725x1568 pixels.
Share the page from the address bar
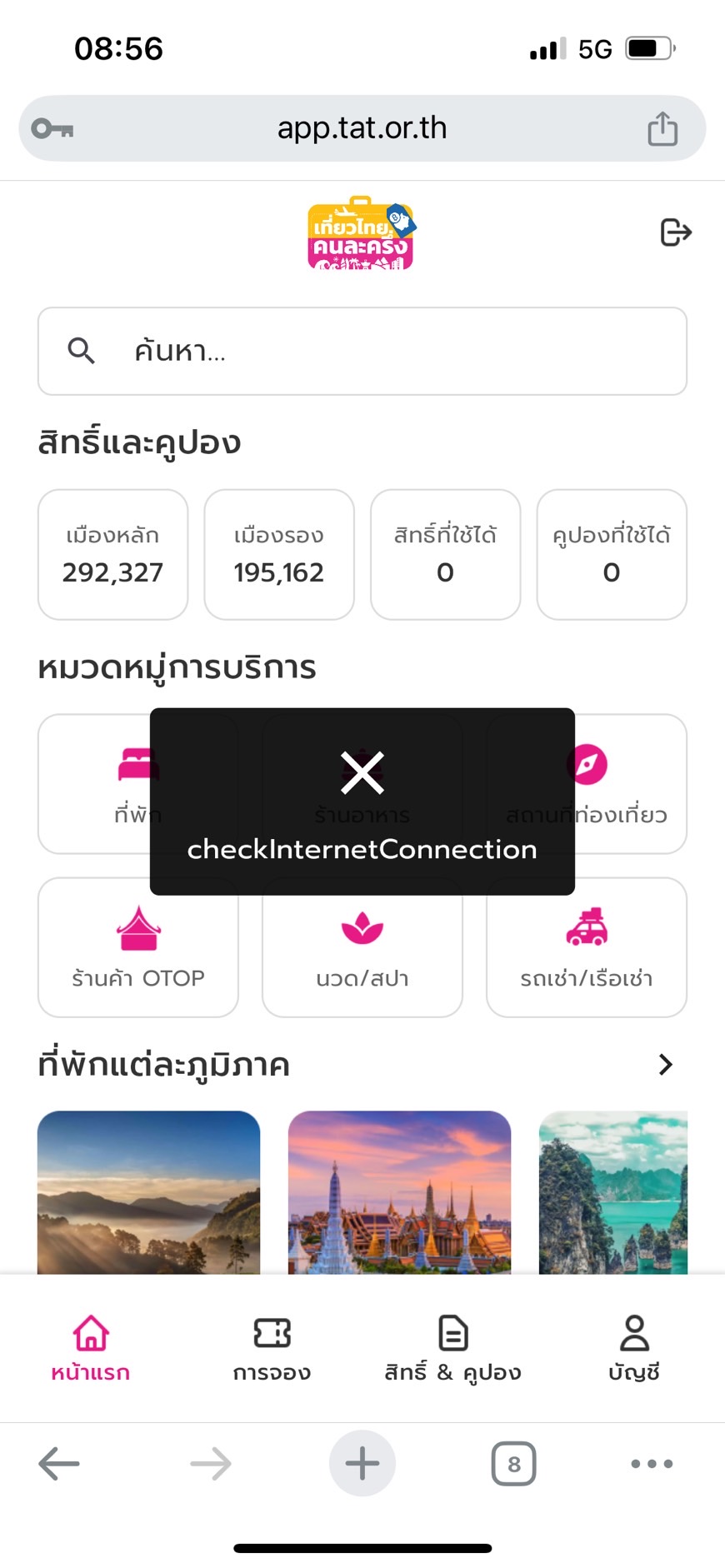[x=662, y=129]
